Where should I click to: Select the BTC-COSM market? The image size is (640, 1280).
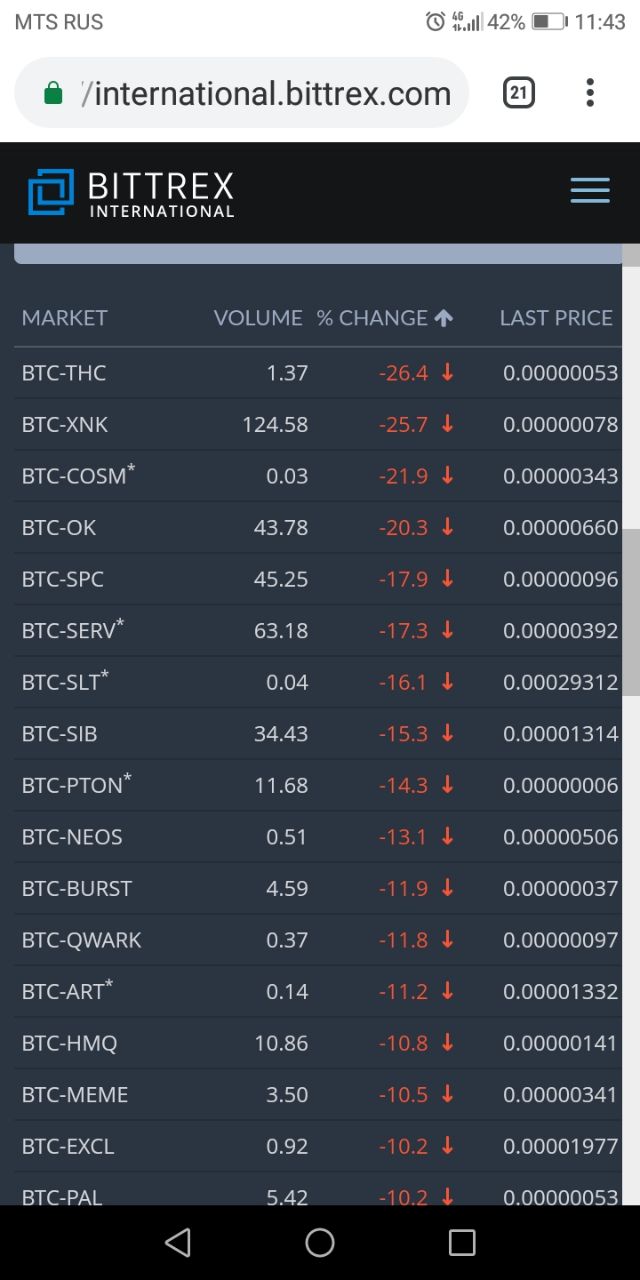(318, 476)
